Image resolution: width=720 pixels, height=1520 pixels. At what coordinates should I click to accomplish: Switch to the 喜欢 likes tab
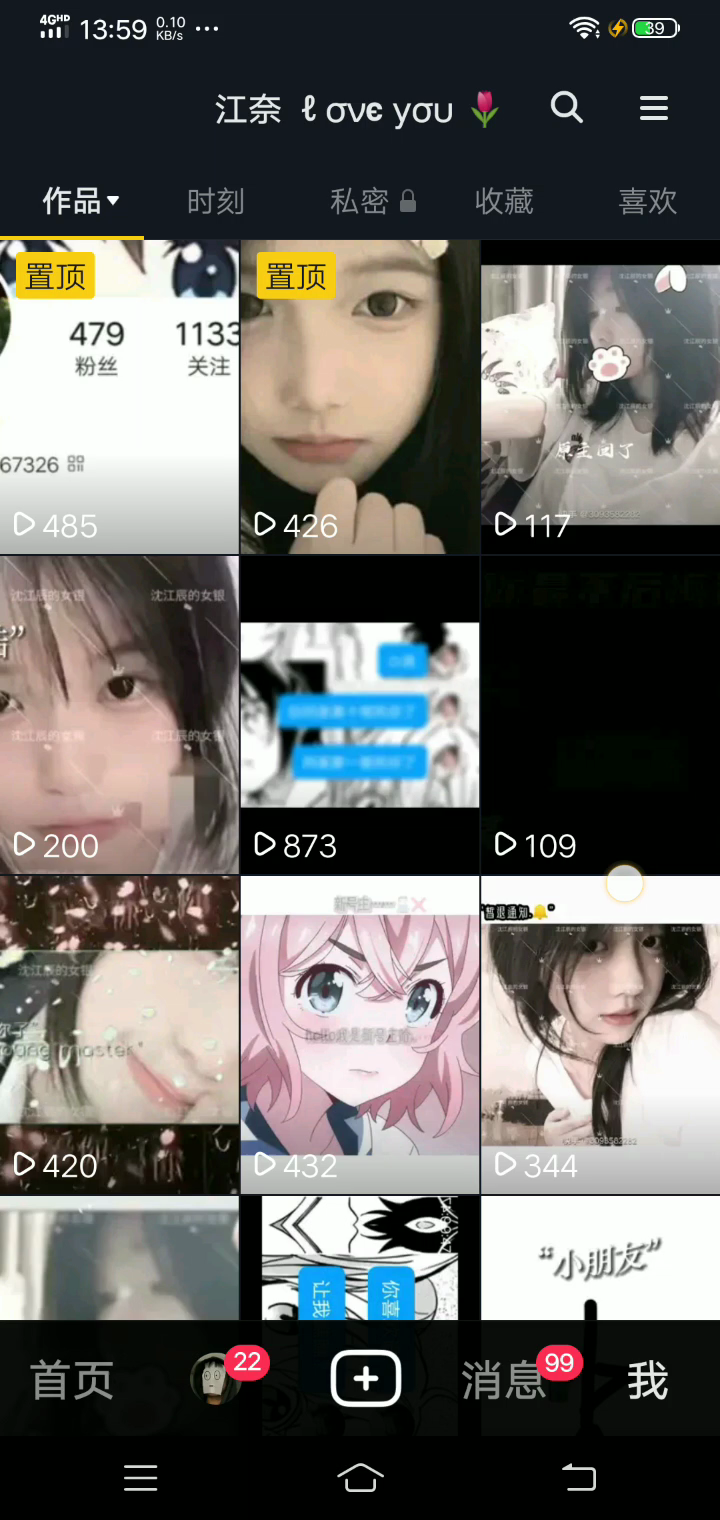click(648, 202)
